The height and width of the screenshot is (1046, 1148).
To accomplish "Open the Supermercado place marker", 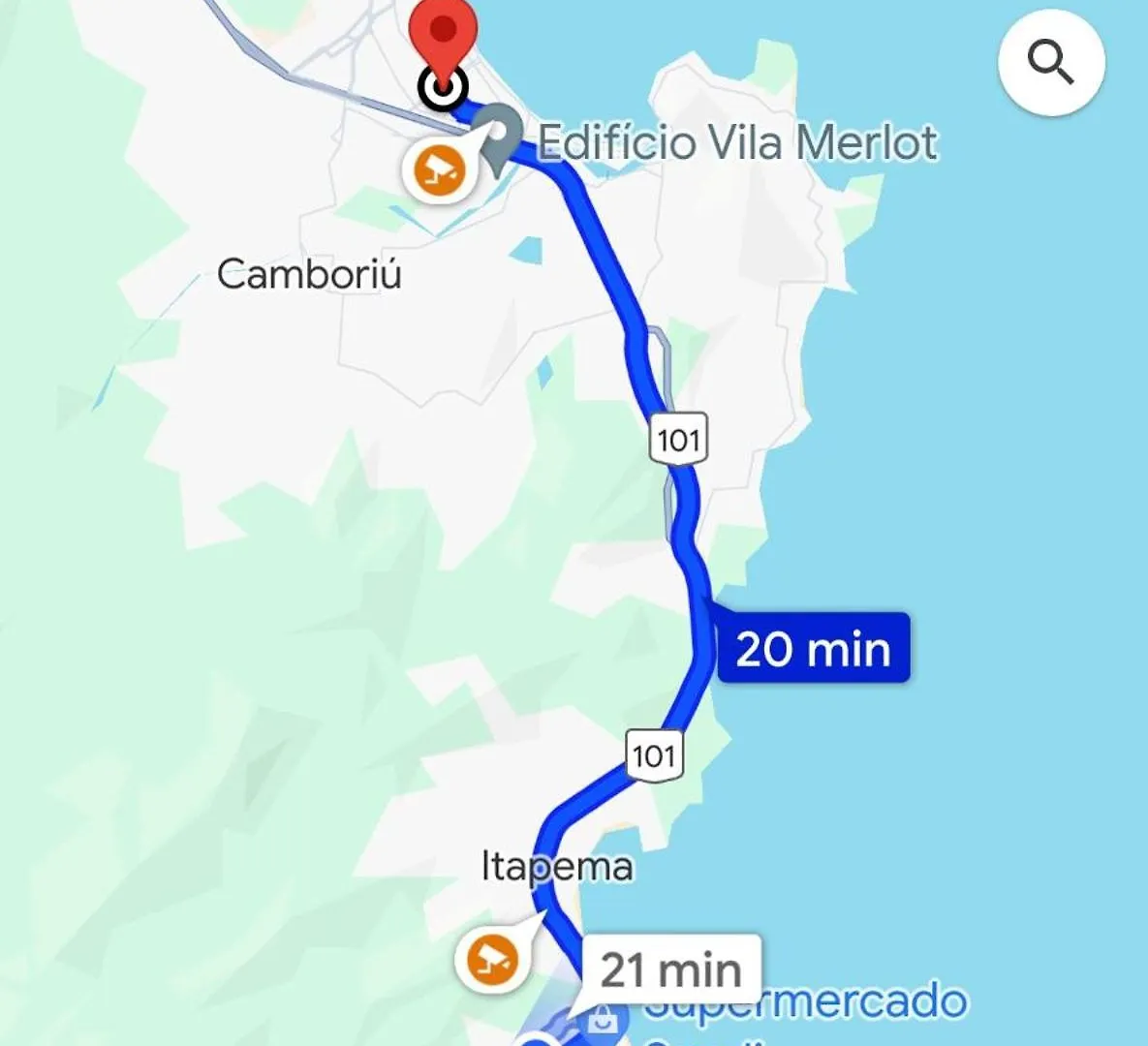I will tap(603, 1021).
